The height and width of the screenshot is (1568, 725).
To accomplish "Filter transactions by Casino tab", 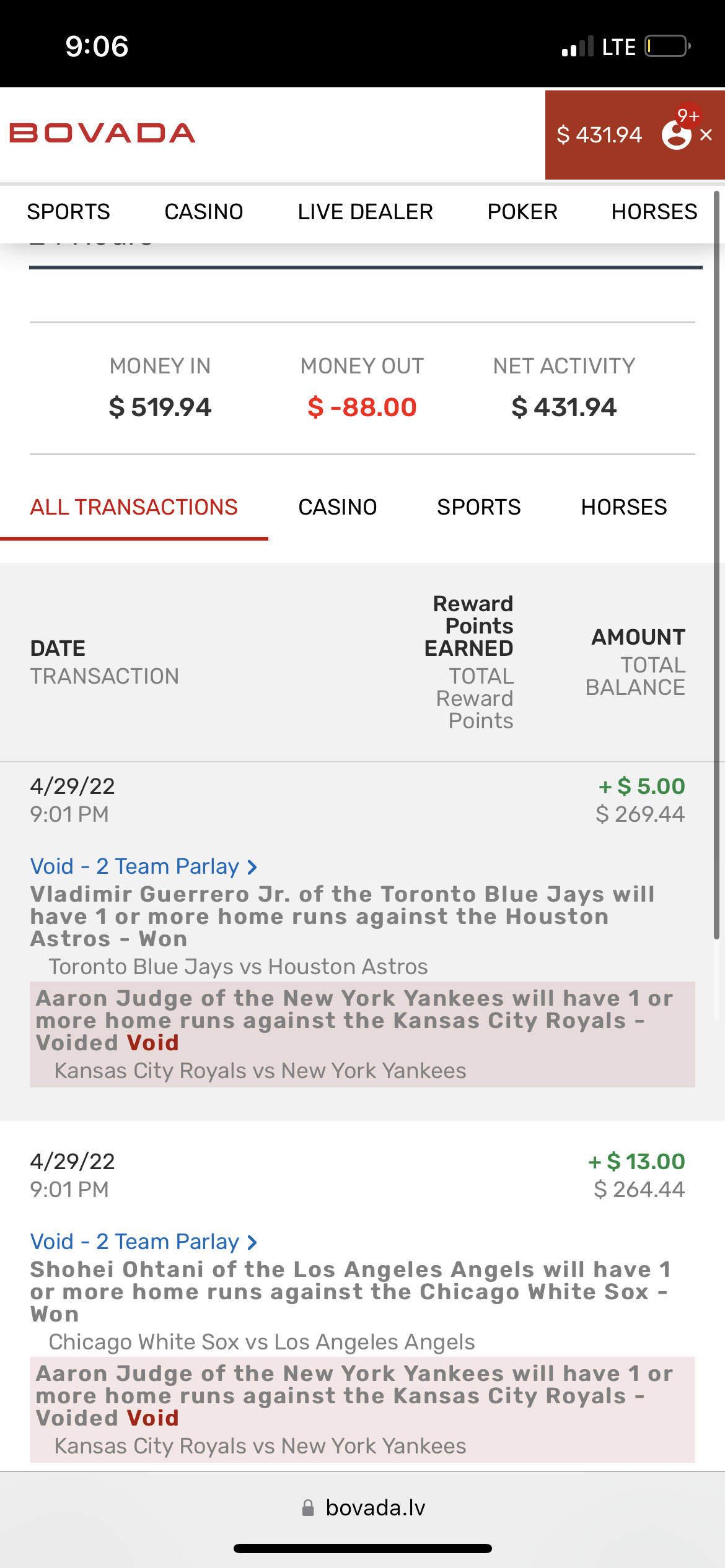I will tap(337, 507).
